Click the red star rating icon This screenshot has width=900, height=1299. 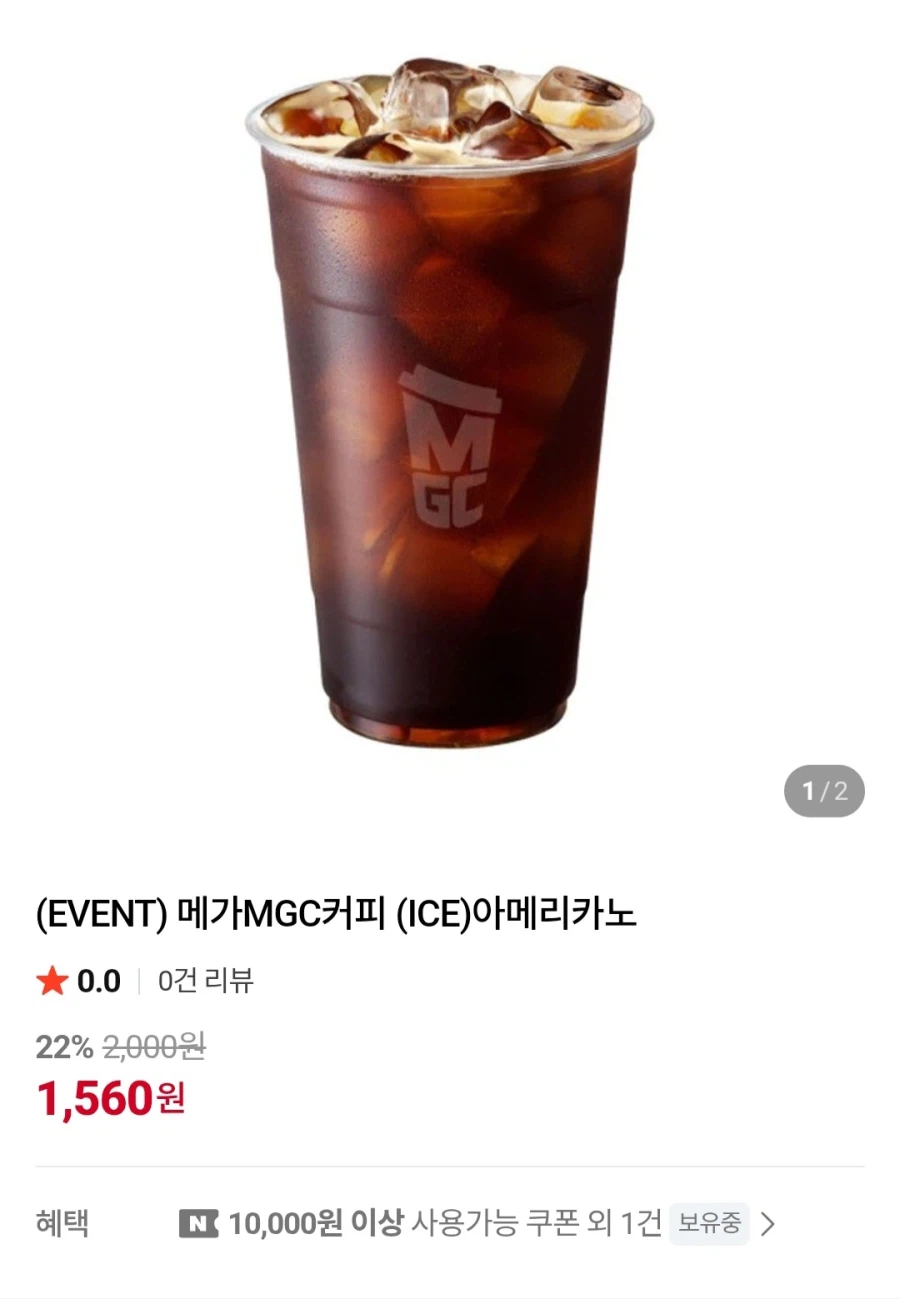click(x=54, y=981)
